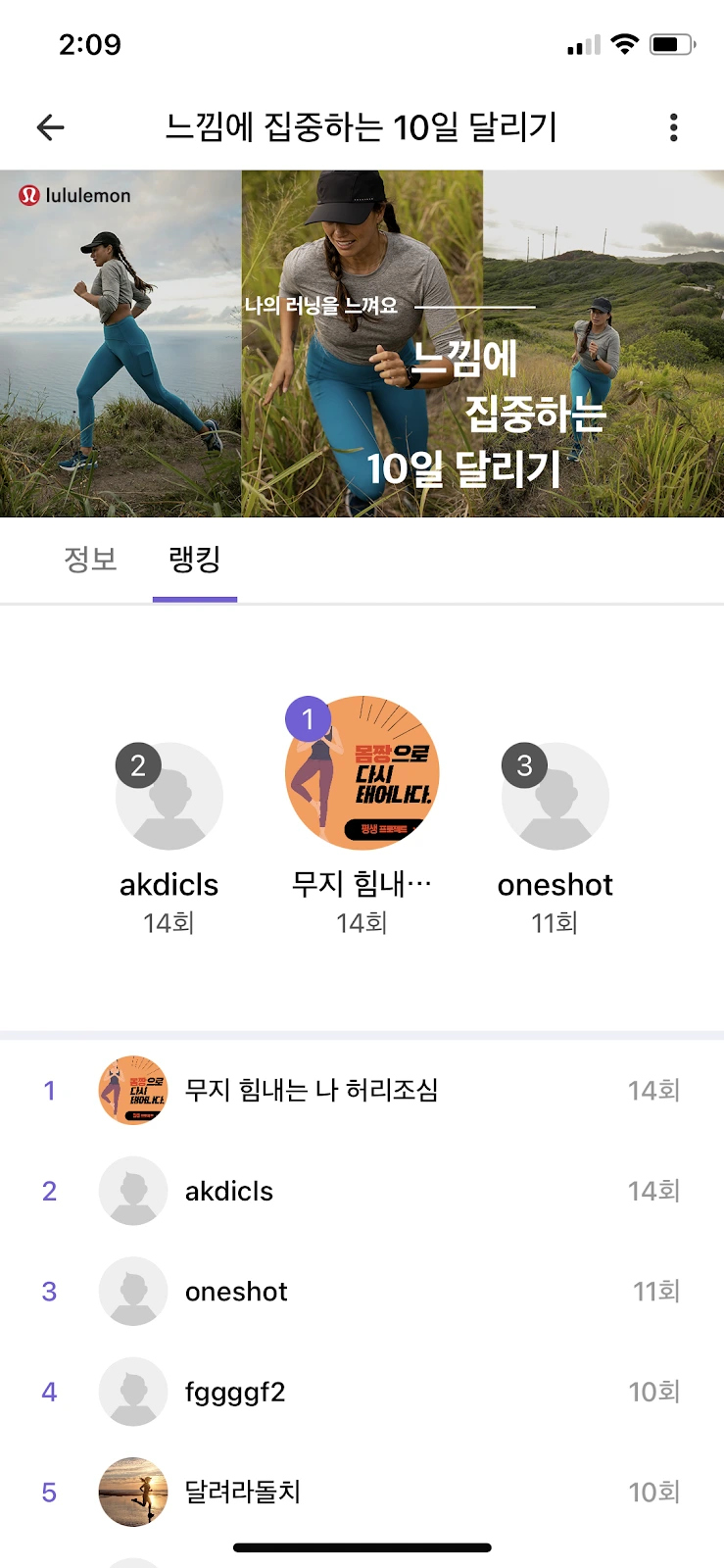The image size is (724, 1568).
Task: Open the fggggf2 ranking row
Action: [x=362, y=1392]
